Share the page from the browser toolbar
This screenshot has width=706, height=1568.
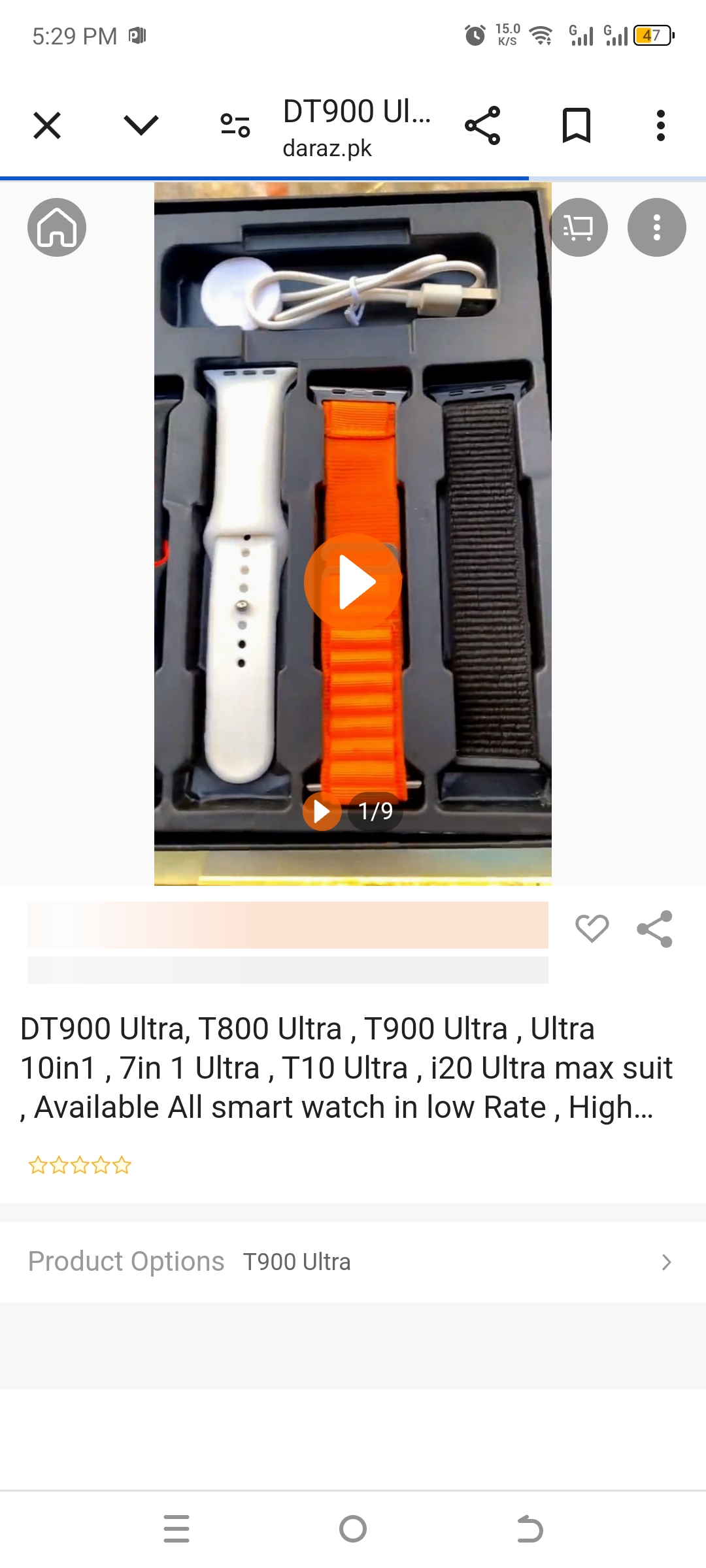(482, 125)
